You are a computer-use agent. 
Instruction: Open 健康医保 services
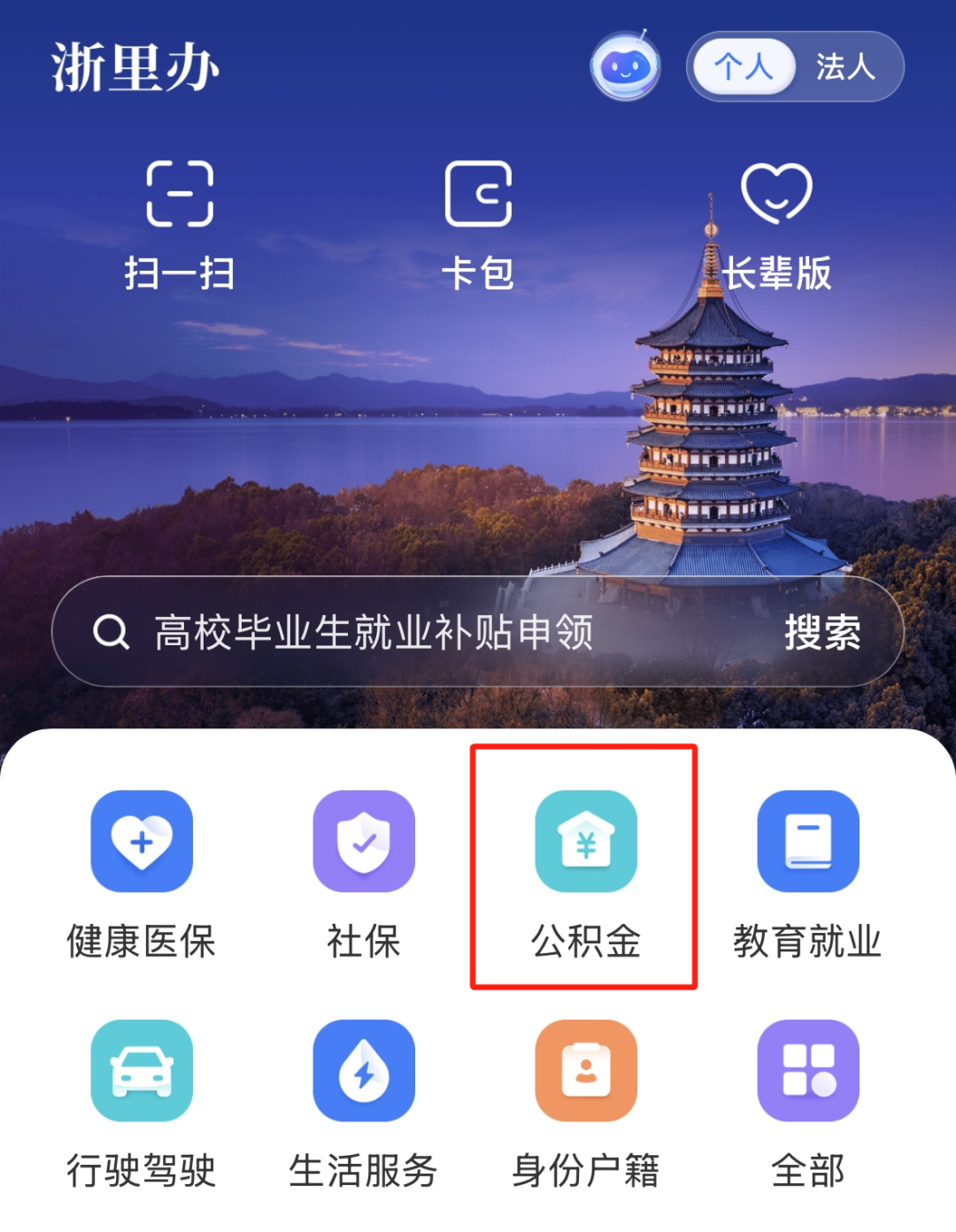pos(142,874)
